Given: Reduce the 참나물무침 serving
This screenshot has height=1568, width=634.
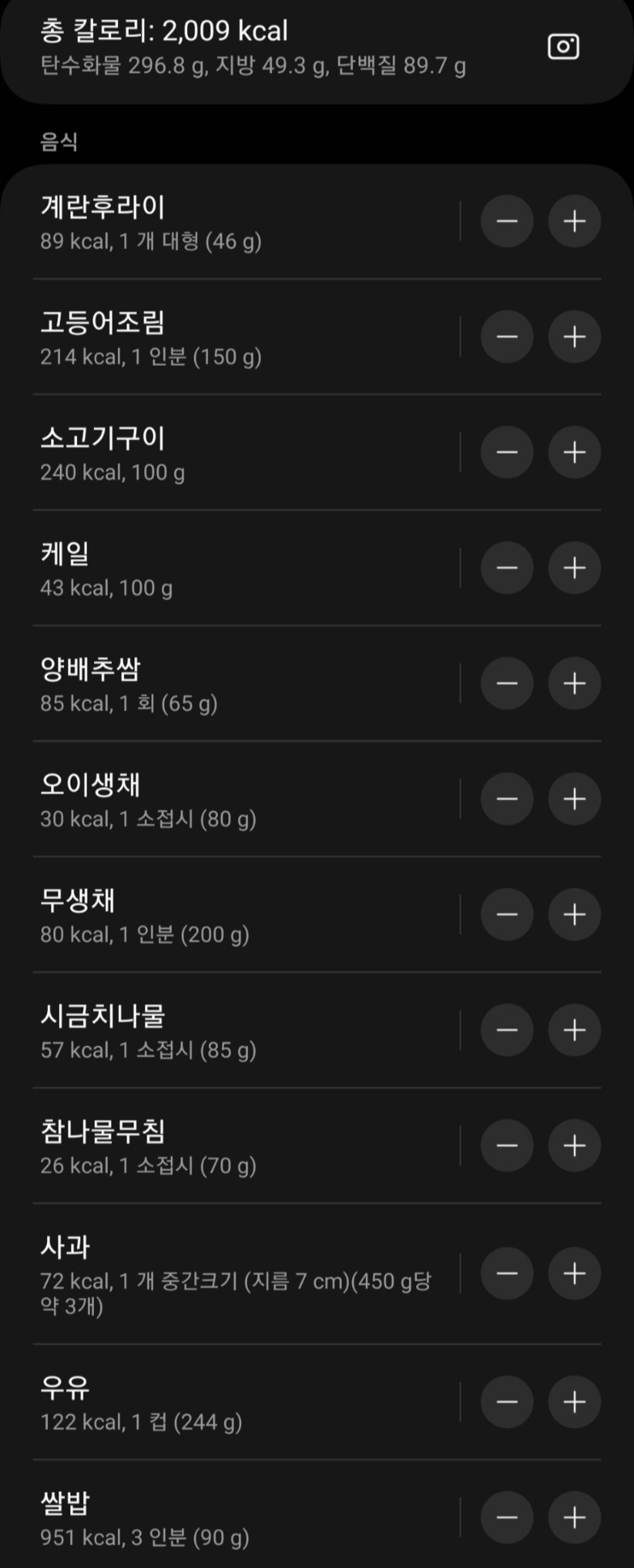Looking at the screenshot, I should tap(508, 1145).
